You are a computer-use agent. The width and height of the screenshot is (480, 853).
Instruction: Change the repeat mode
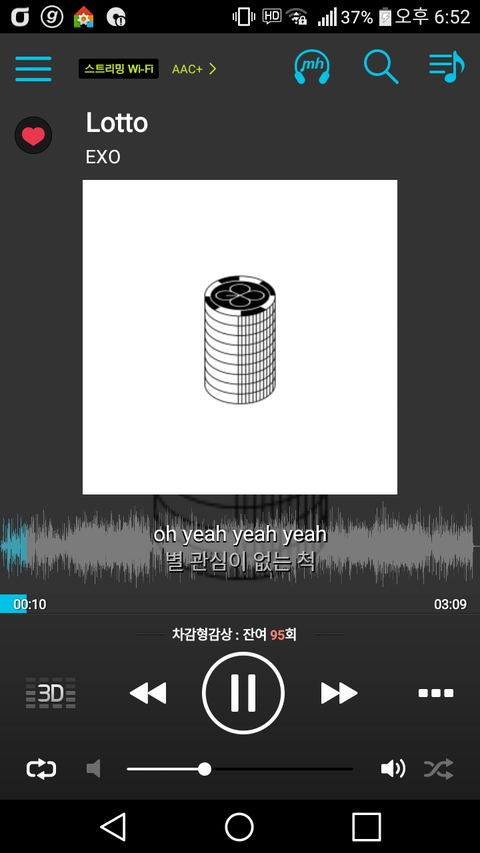point(41,769)
